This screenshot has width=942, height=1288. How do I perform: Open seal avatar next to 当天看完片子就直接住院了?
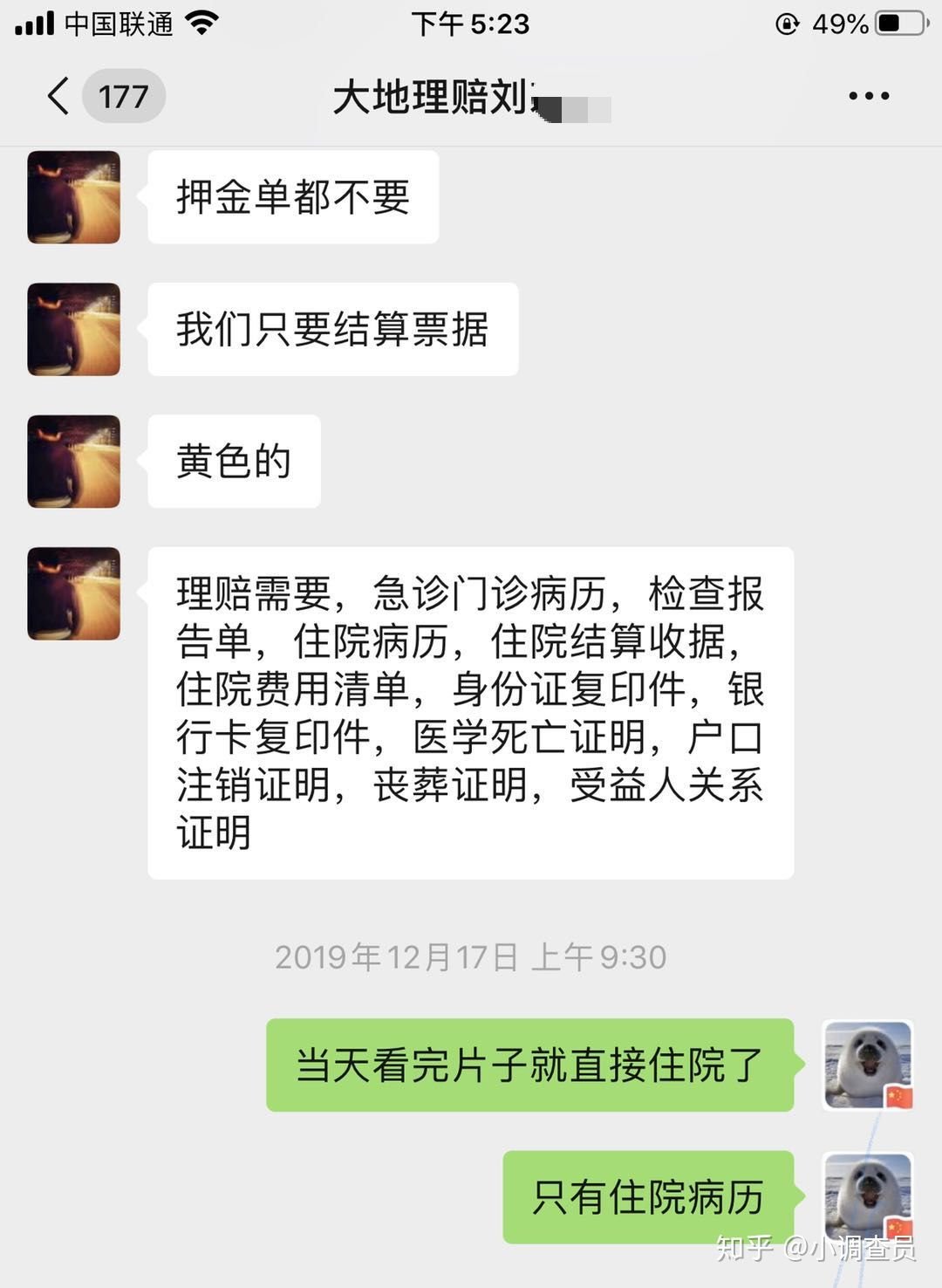pyautogui.click(x=868, y=1065)
